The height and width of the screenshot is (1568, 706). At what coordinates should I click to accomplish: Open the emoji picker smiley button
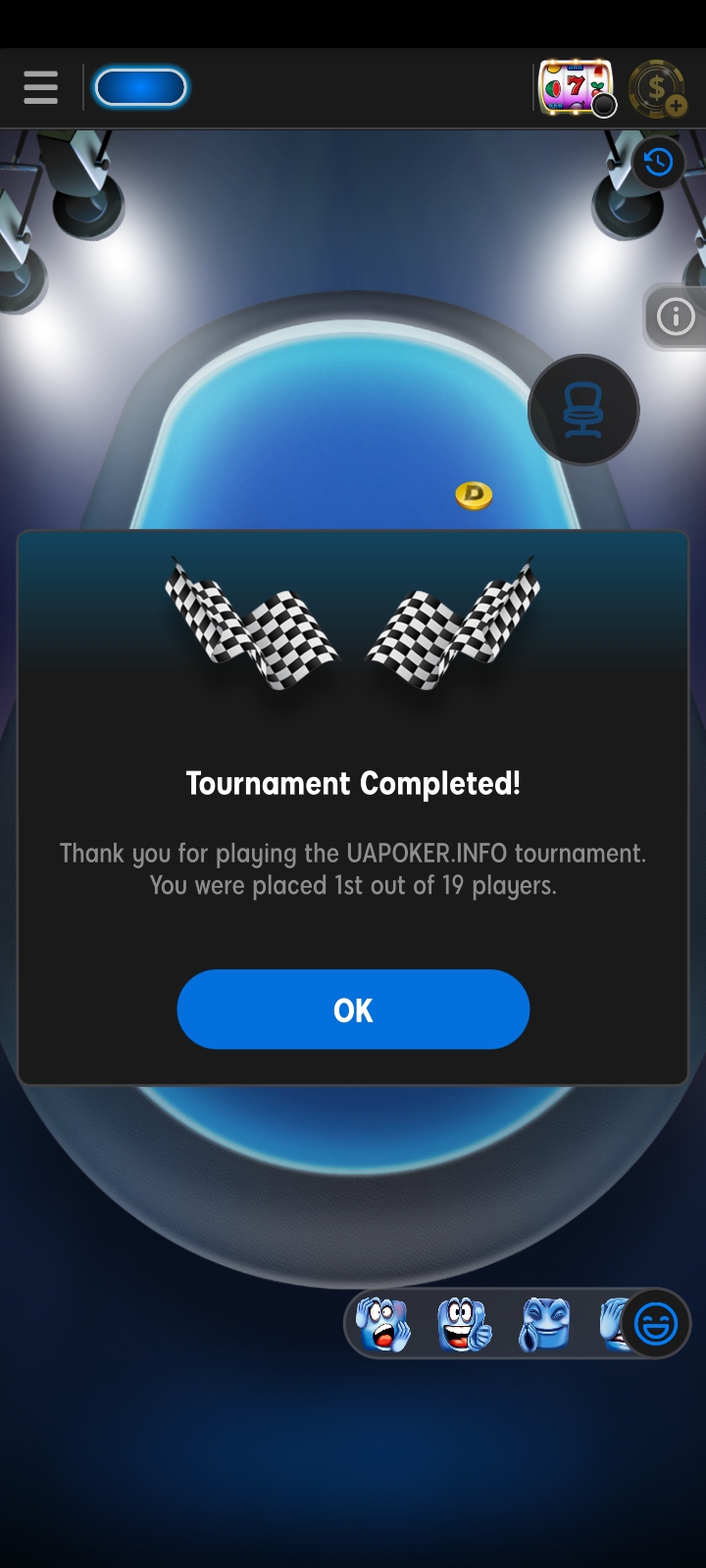656,1325
